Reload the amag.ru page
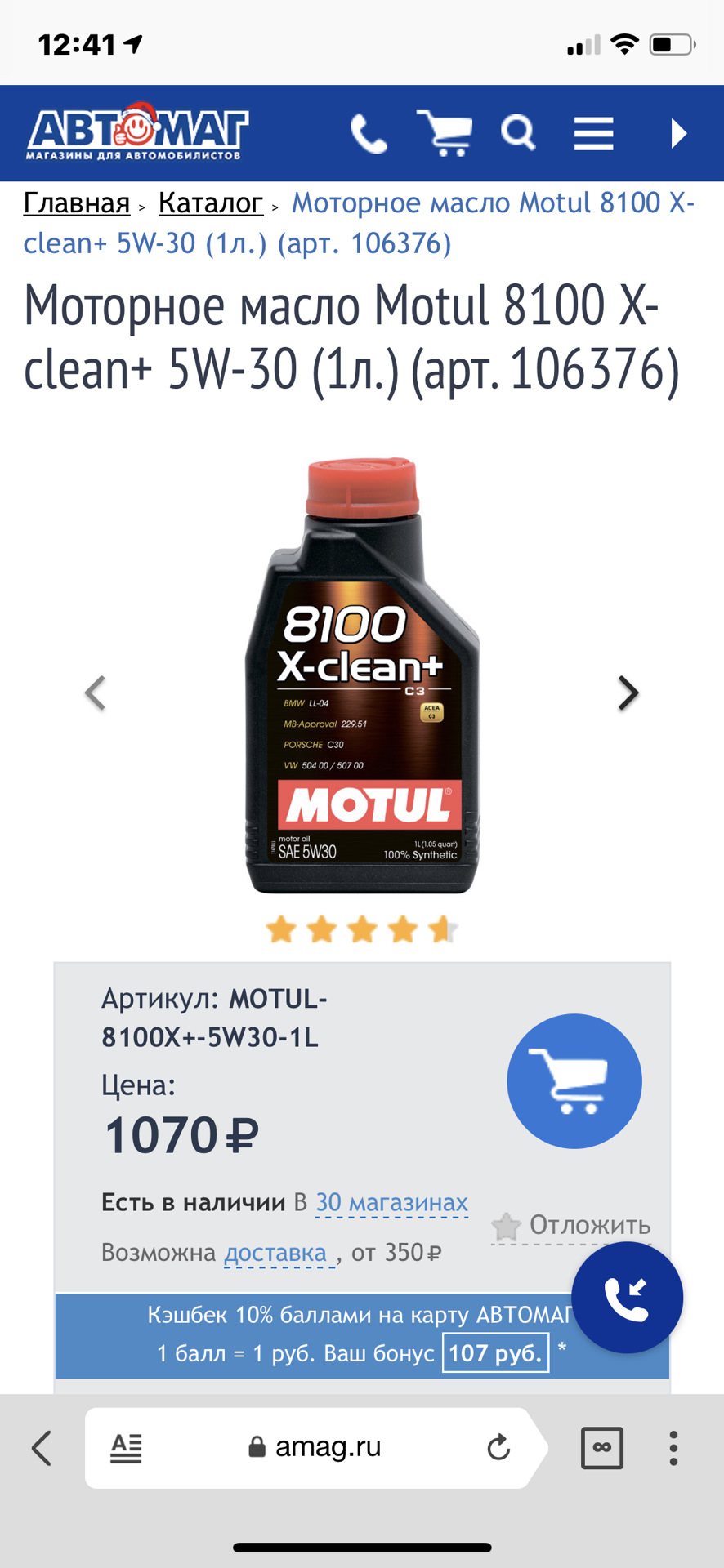The image size is (724, 1568). [x=498, y=1448]
